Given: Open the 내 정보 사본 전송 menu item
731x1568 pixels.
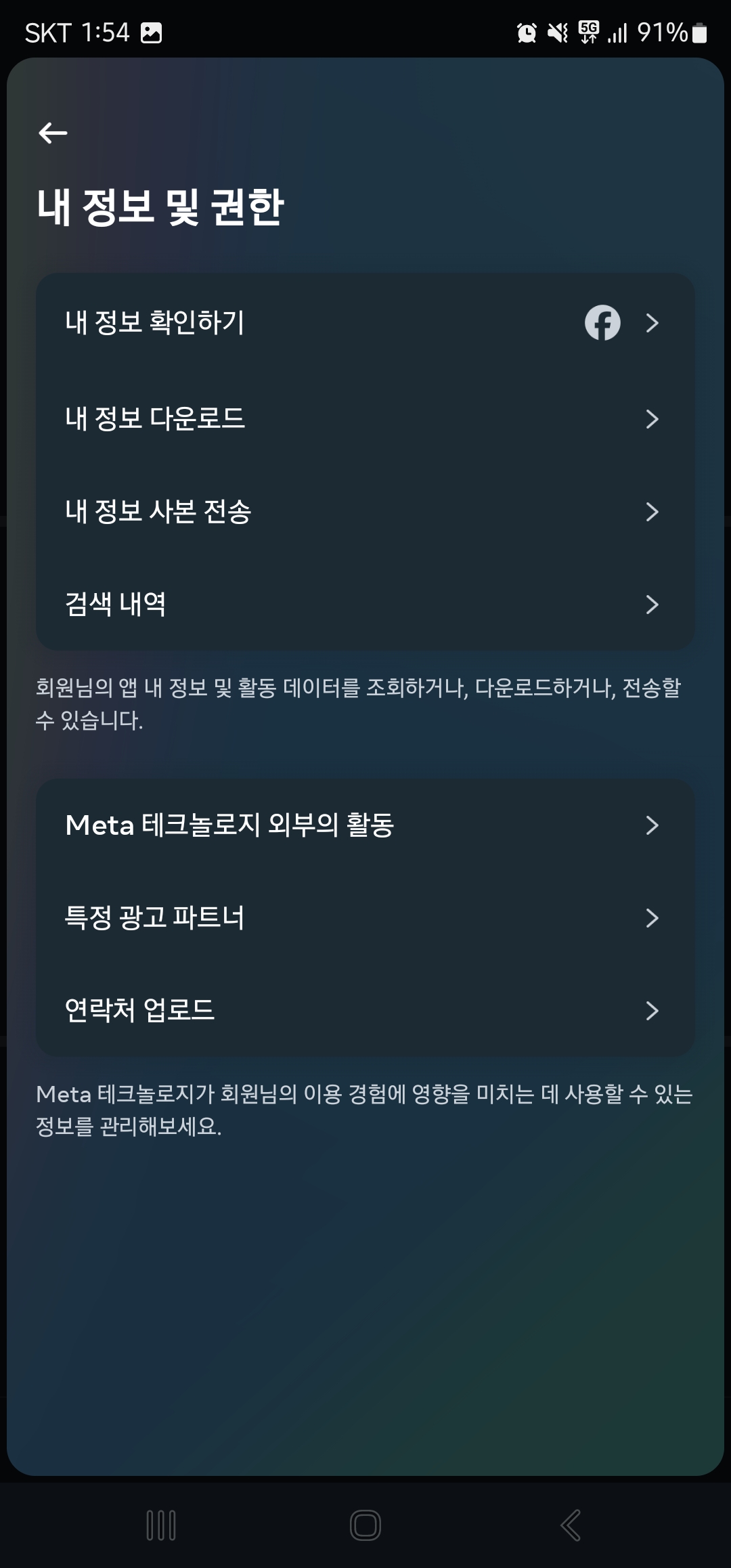Looking at the screenshot, I should 271,512.
